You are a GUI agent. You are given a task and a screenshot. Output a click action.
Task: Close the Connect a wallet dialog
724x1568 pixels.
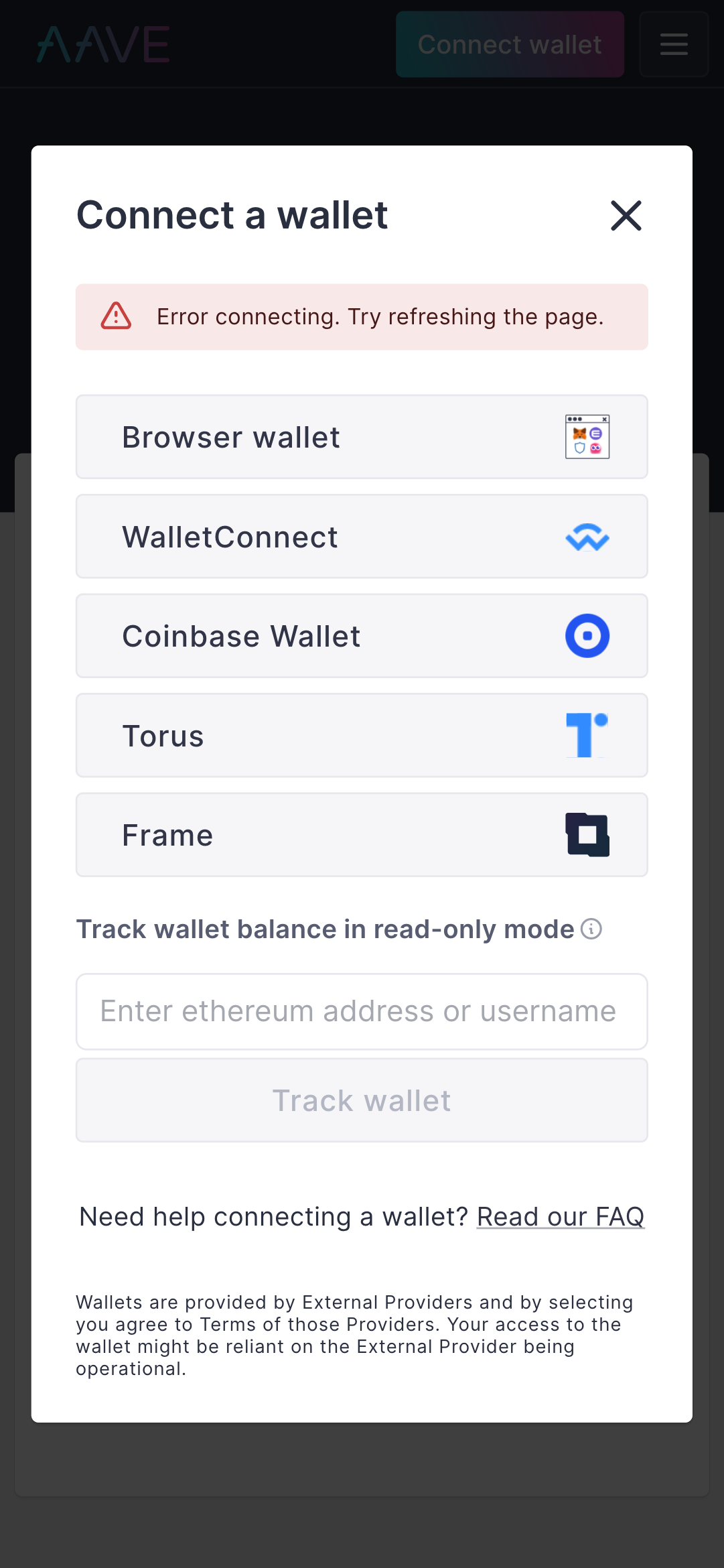(626, 215)
